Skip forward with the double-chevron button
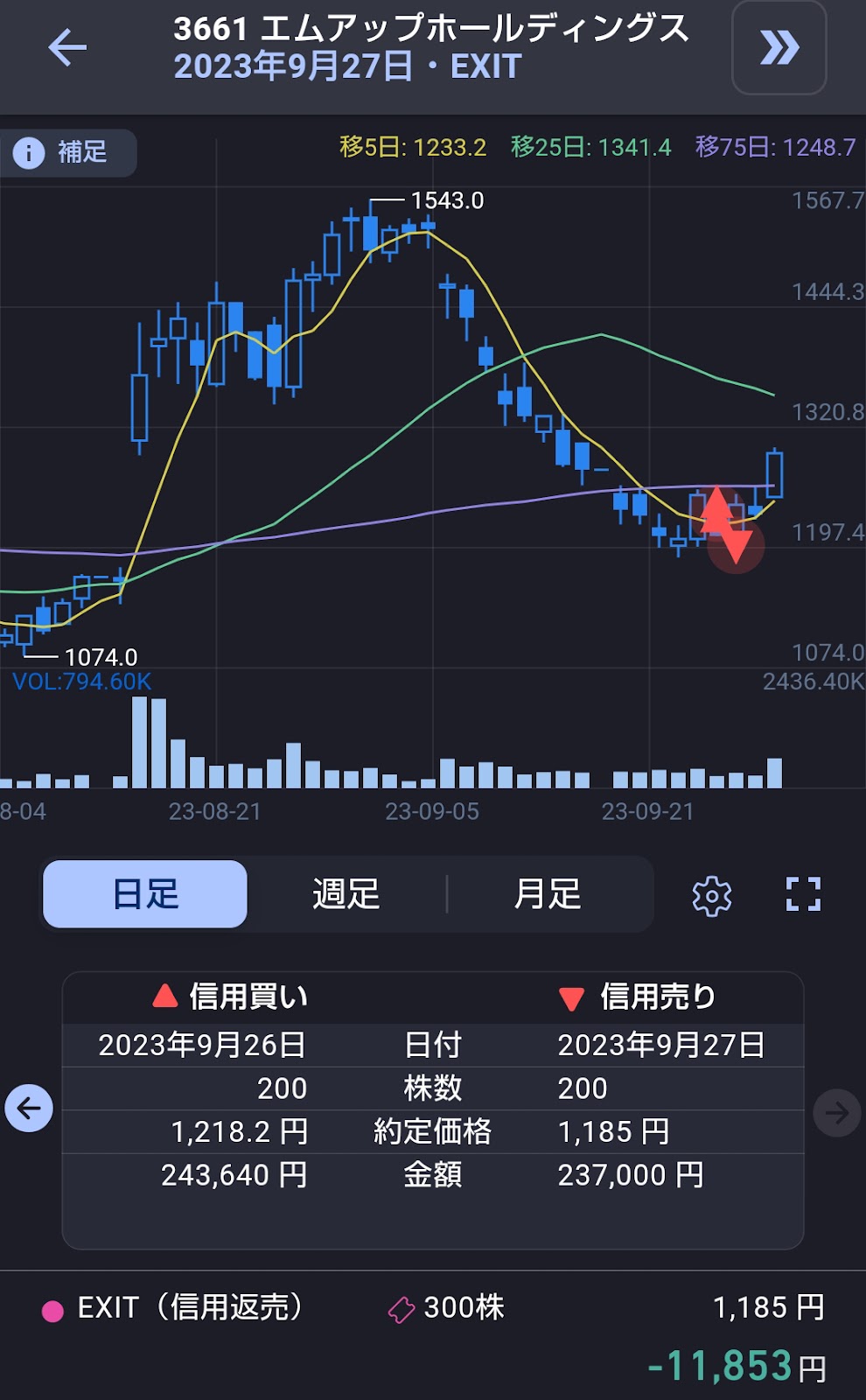The image size is (866, 1400). (x=779, y=47)
